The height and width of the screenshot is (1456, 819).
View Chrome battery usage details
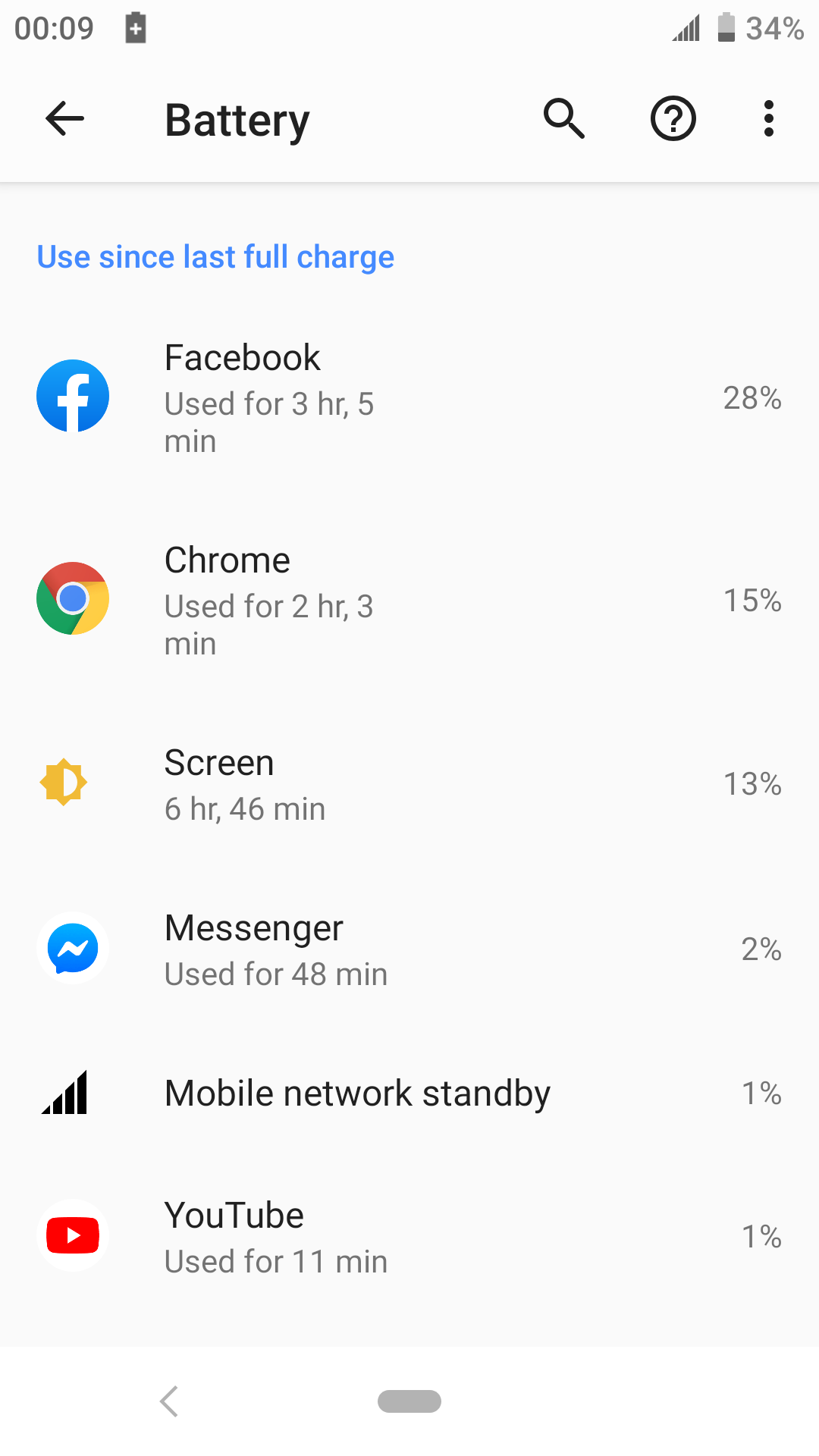click(x=409, y=600)
